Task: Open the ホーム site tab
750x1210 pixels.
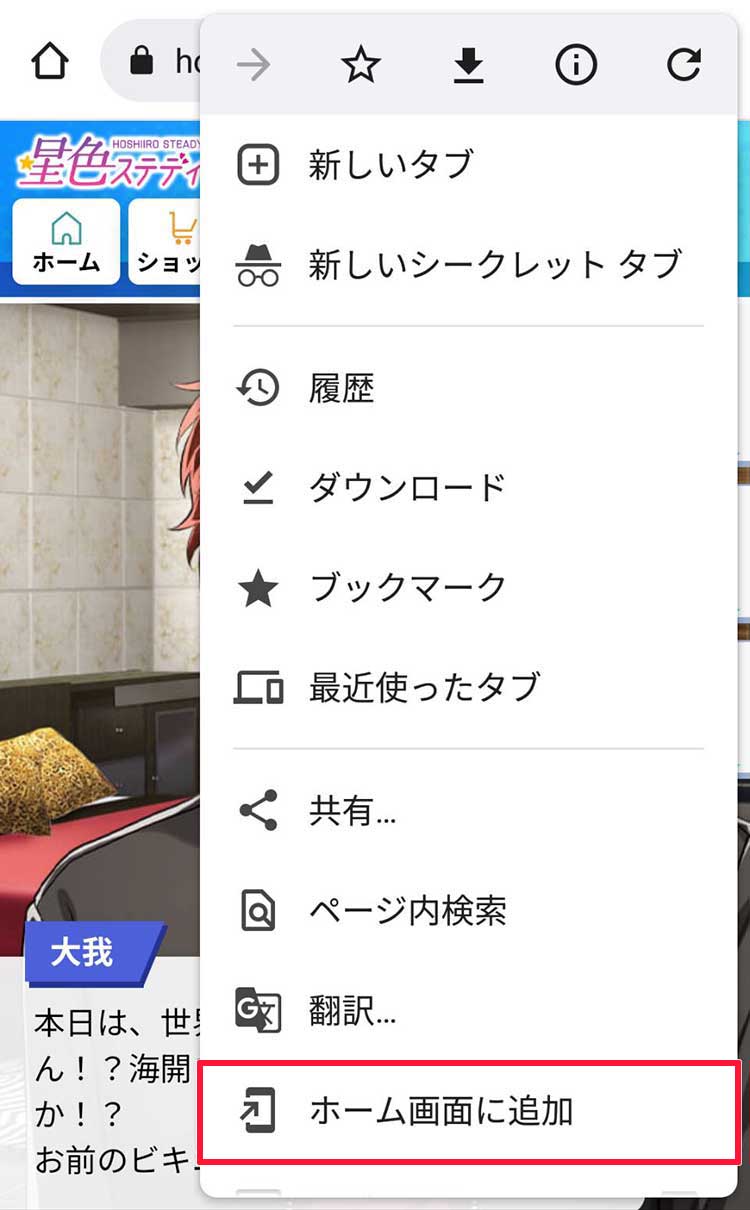Action: pyautogui.click(x=66, y=242)
